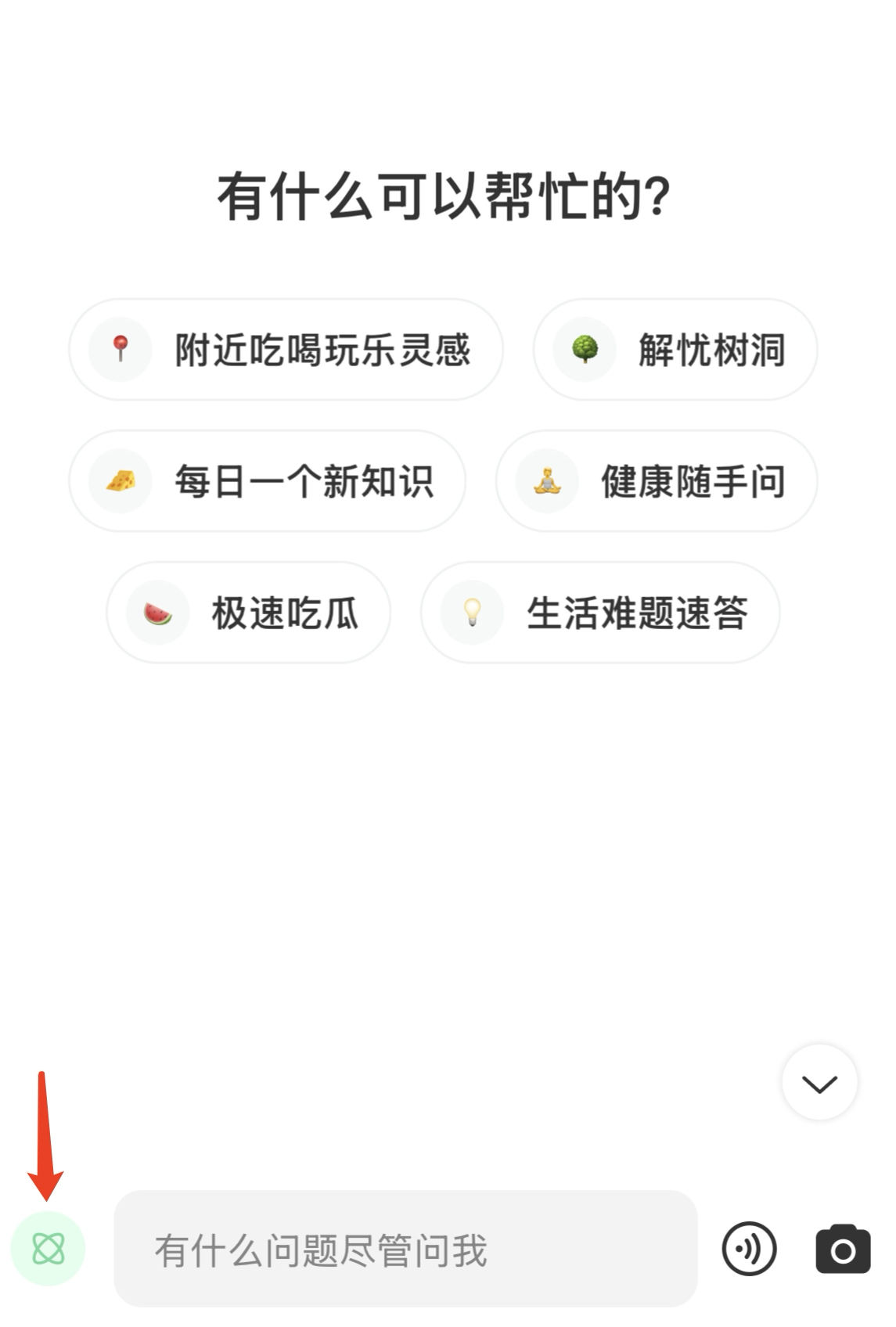This screenshot has height=1327, width=896.
Task: Start voice input with the sound wave icon
Action: click(749, 1249)
